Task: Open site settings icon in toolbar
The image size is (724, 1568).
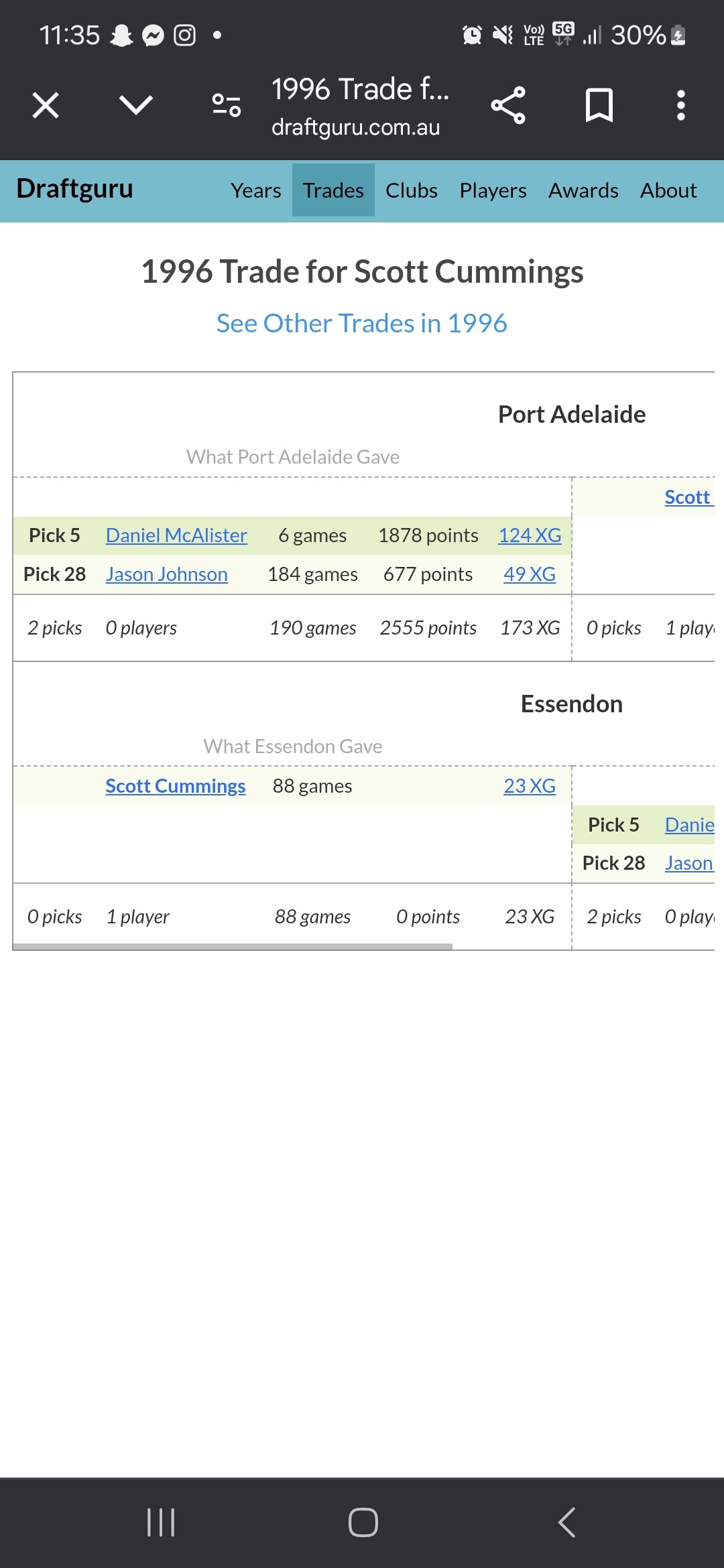Action: 227,106
